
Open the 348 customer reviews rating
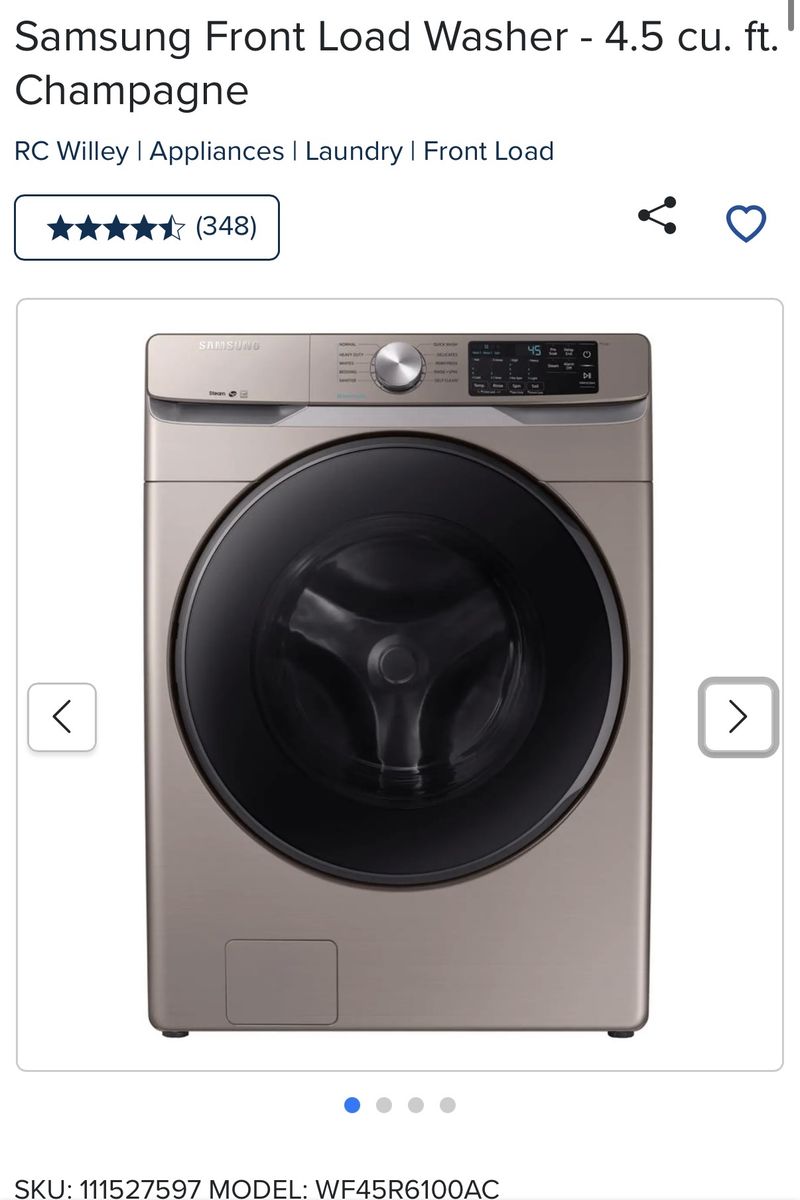[147, 227]
